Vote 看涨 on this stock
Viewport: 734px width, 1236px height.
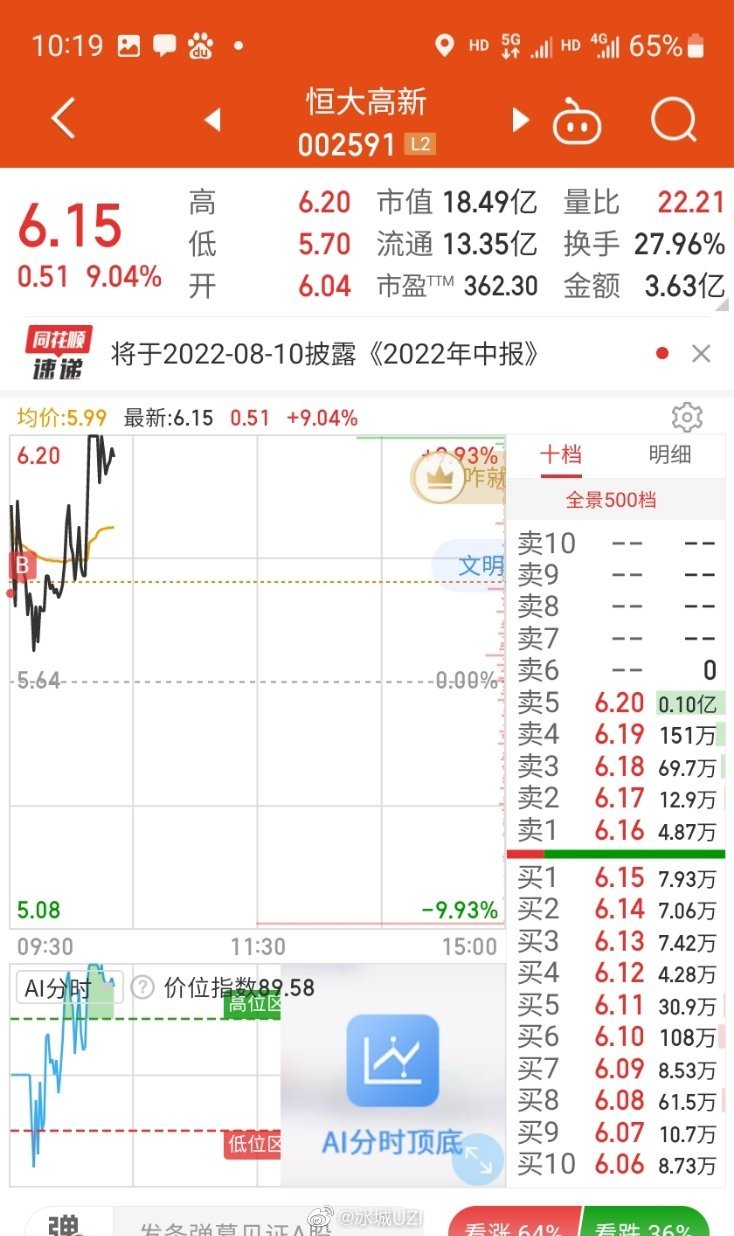click(512, 1224)
